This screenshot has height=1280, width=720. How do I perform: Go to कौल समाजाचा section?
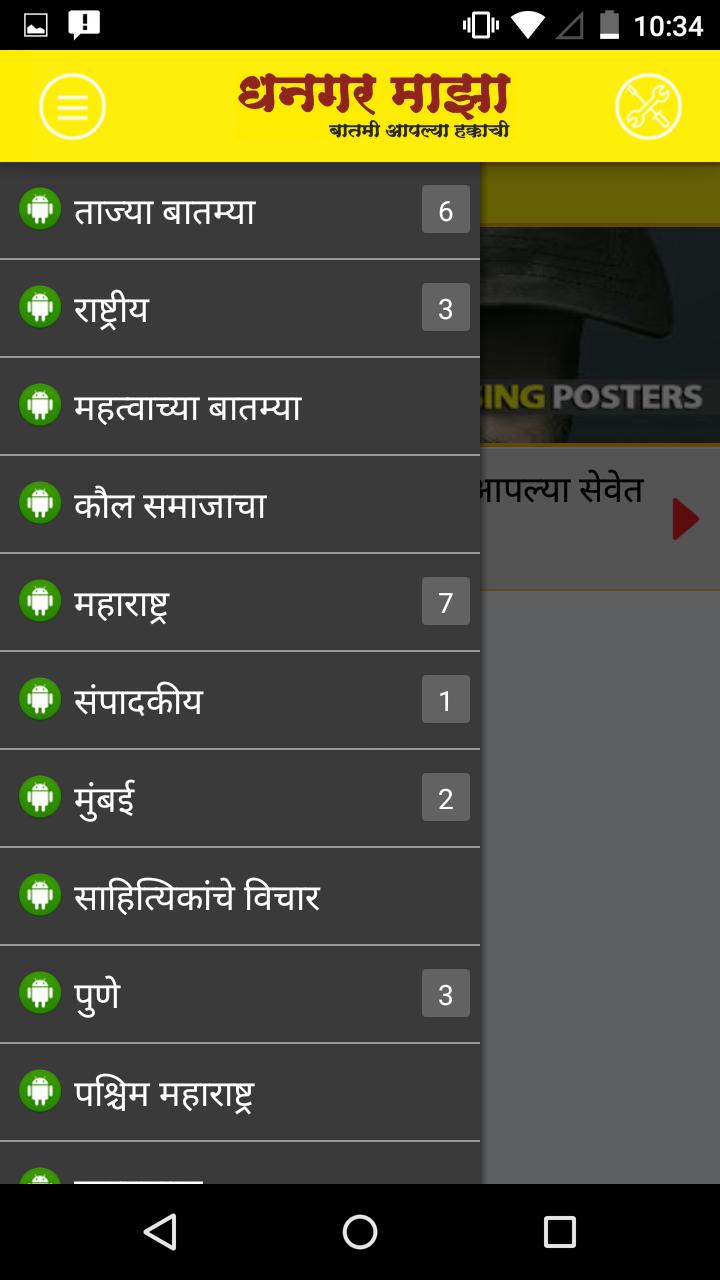tap(240, 505)
